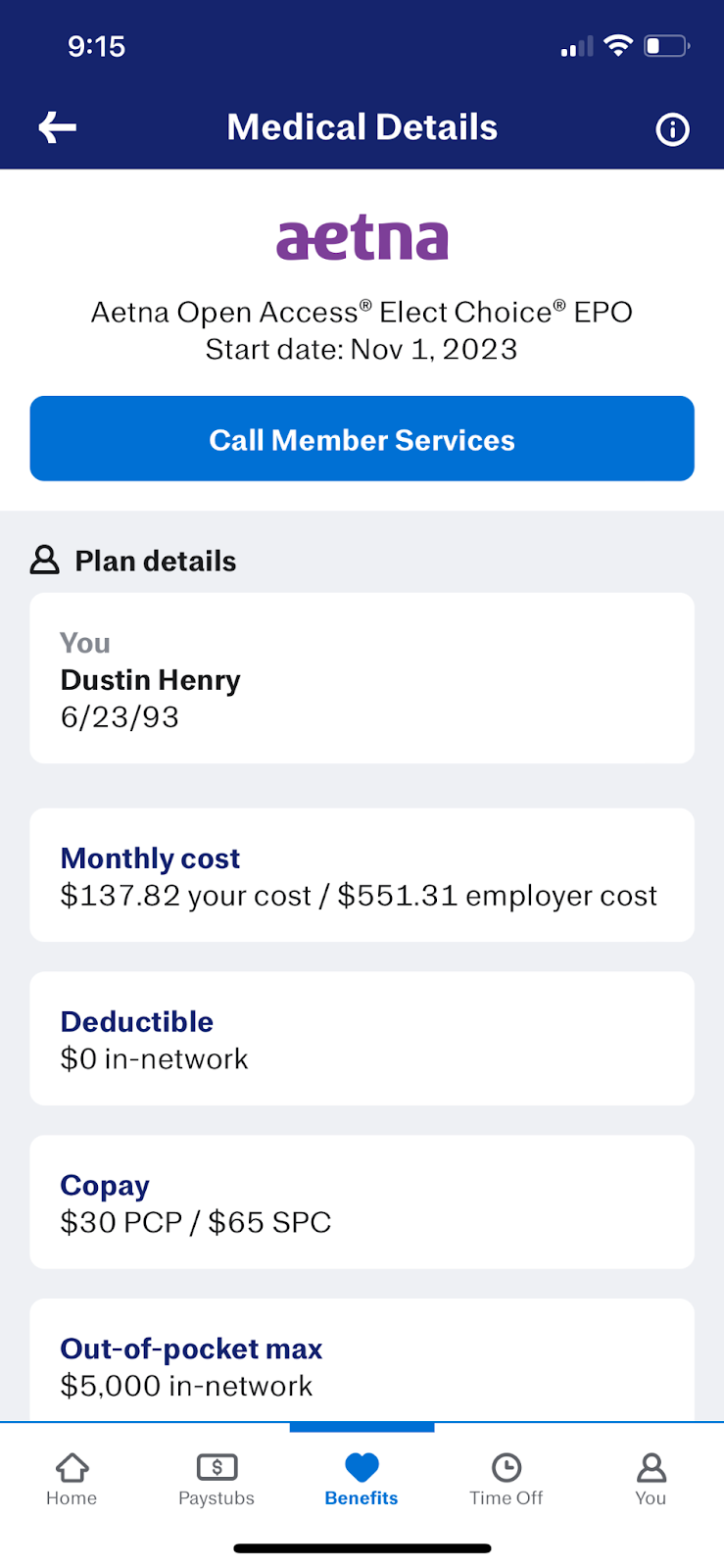
Task: Open the info icon in header
Action: [672, 128]
